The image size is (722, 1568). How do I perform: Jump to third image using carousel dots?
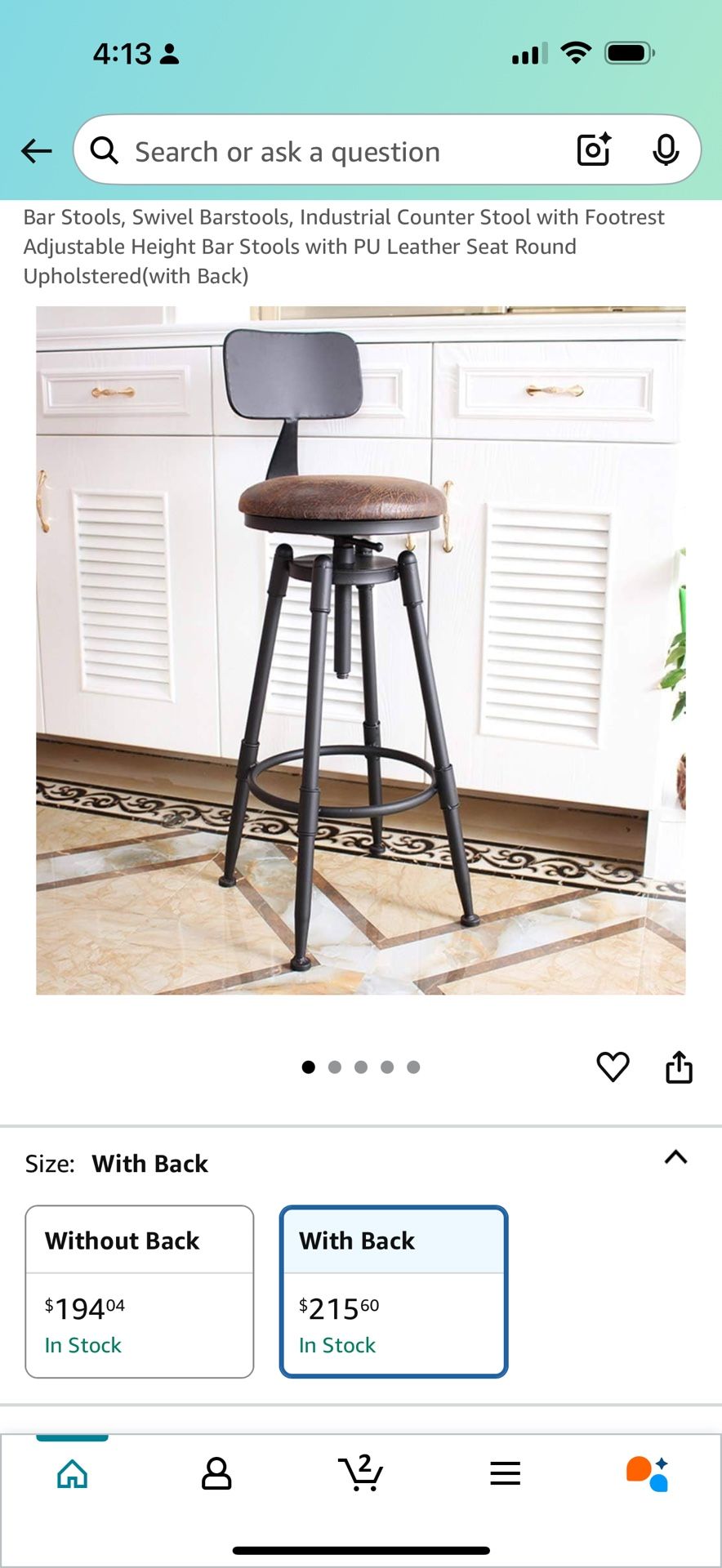[361, 1067]
